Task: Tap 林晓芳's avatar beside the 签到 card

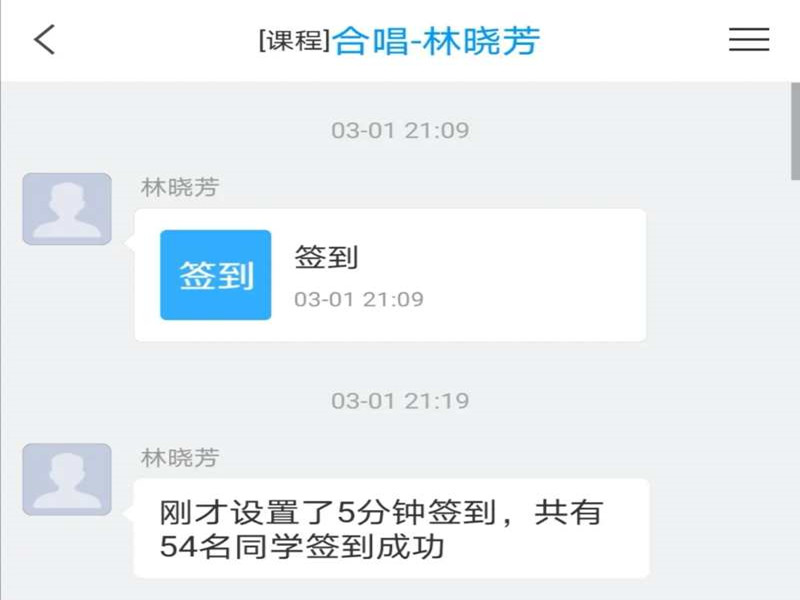Action: click(67, 209)
